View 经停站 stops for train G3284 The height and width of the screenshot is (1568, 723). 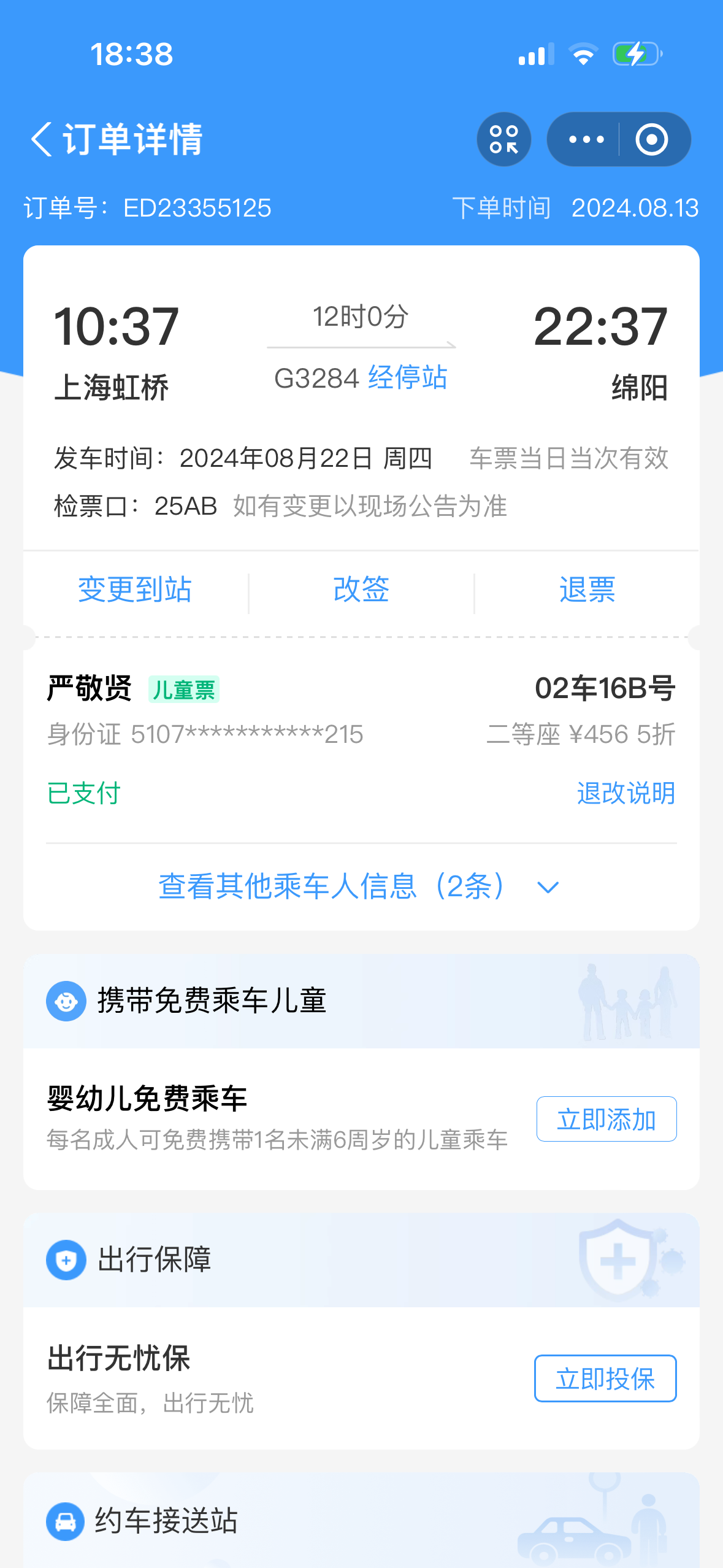point(408,378)
